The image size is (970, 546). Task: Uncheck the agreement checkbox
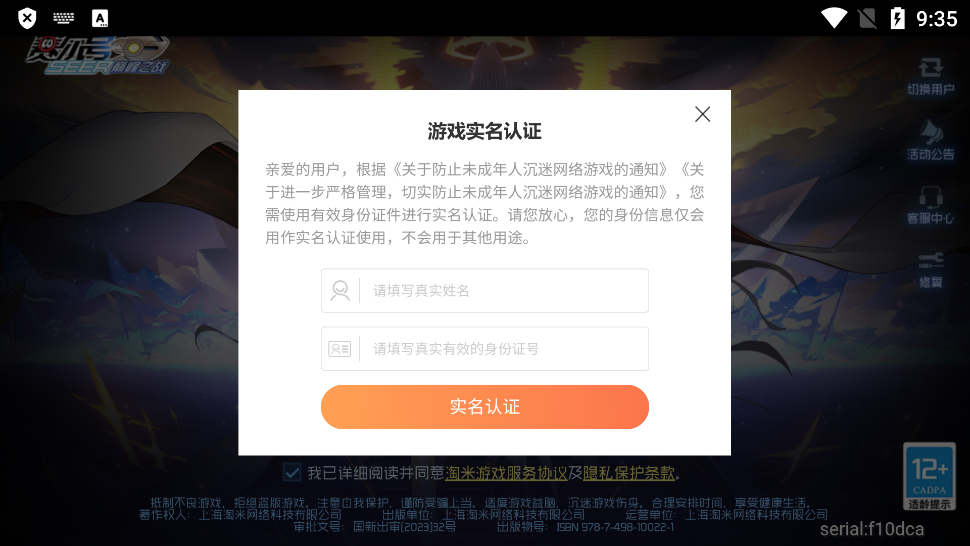(292, 472)
